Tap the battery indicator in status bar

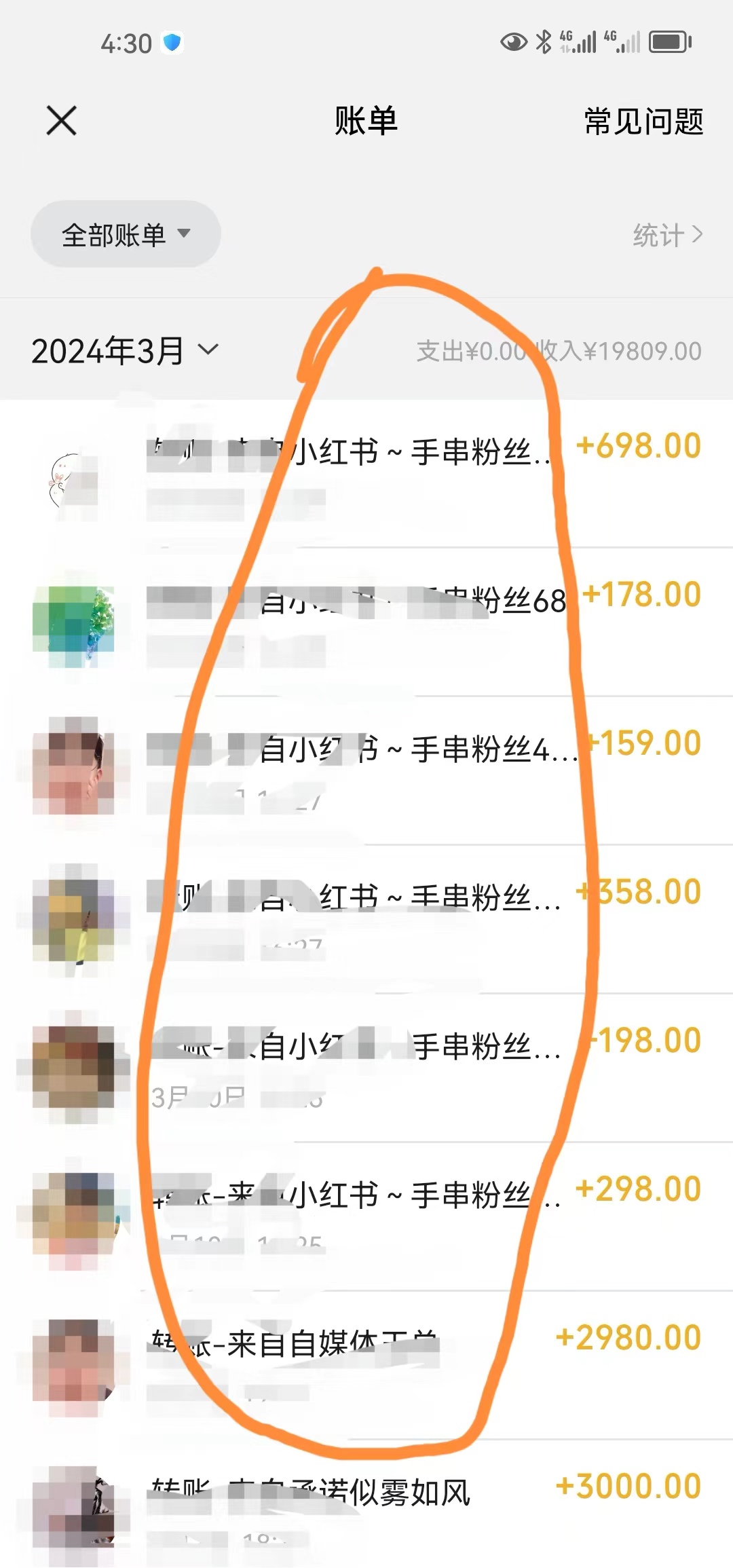coord(671,42)
